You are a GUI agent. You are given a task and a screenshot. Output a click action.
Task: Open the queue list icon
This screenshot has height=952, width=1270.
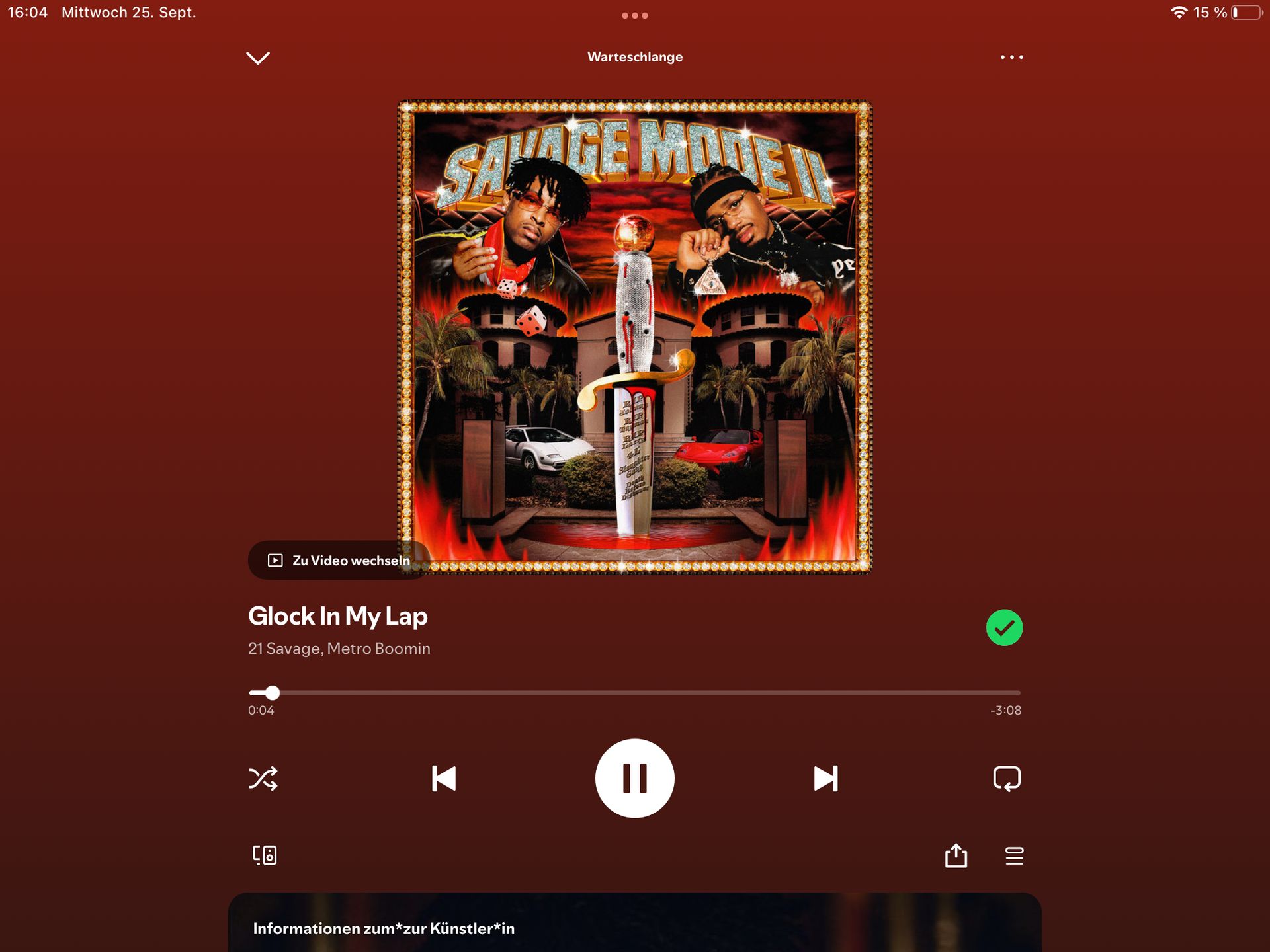pos(1014,855)
